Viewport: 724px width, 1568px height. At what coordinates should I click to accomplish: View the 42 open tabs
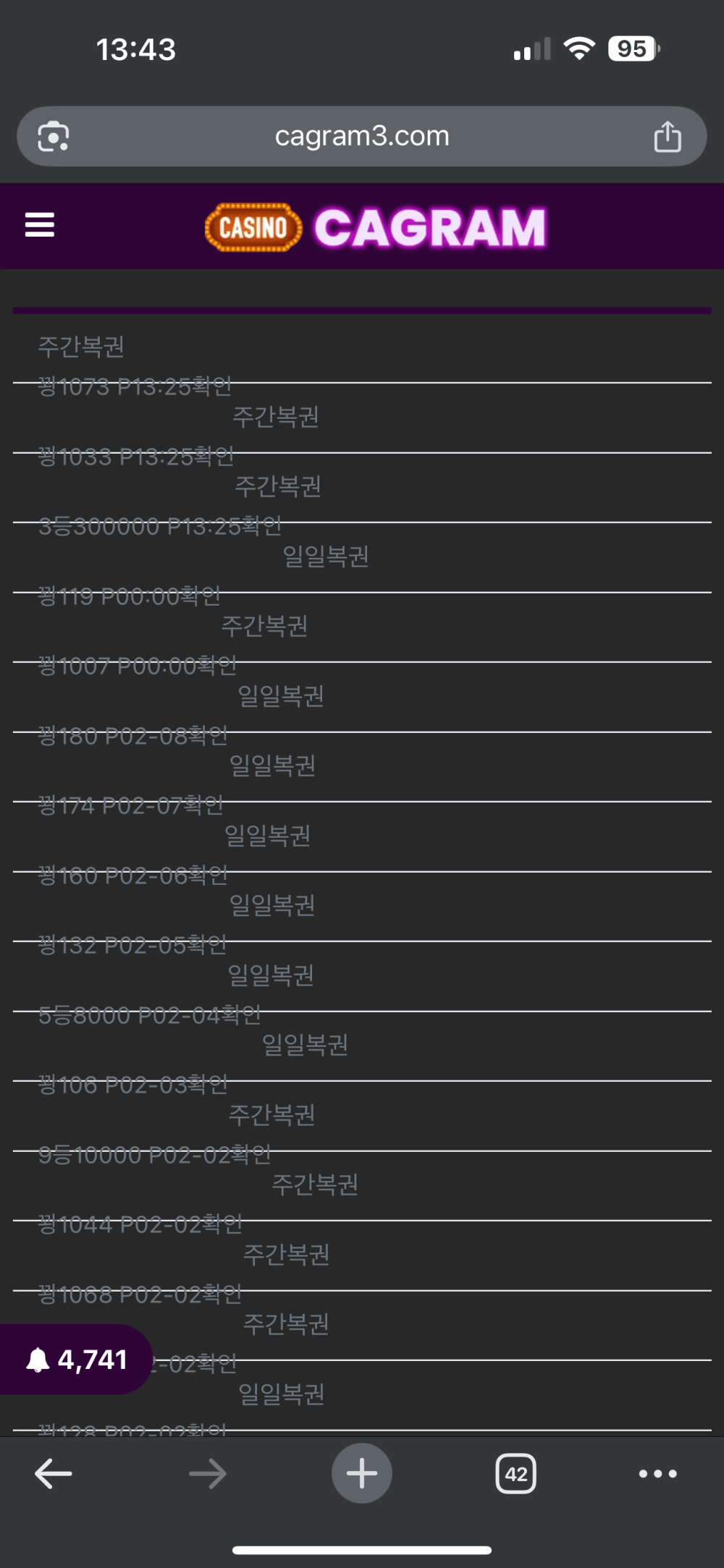coord(515,1474)
